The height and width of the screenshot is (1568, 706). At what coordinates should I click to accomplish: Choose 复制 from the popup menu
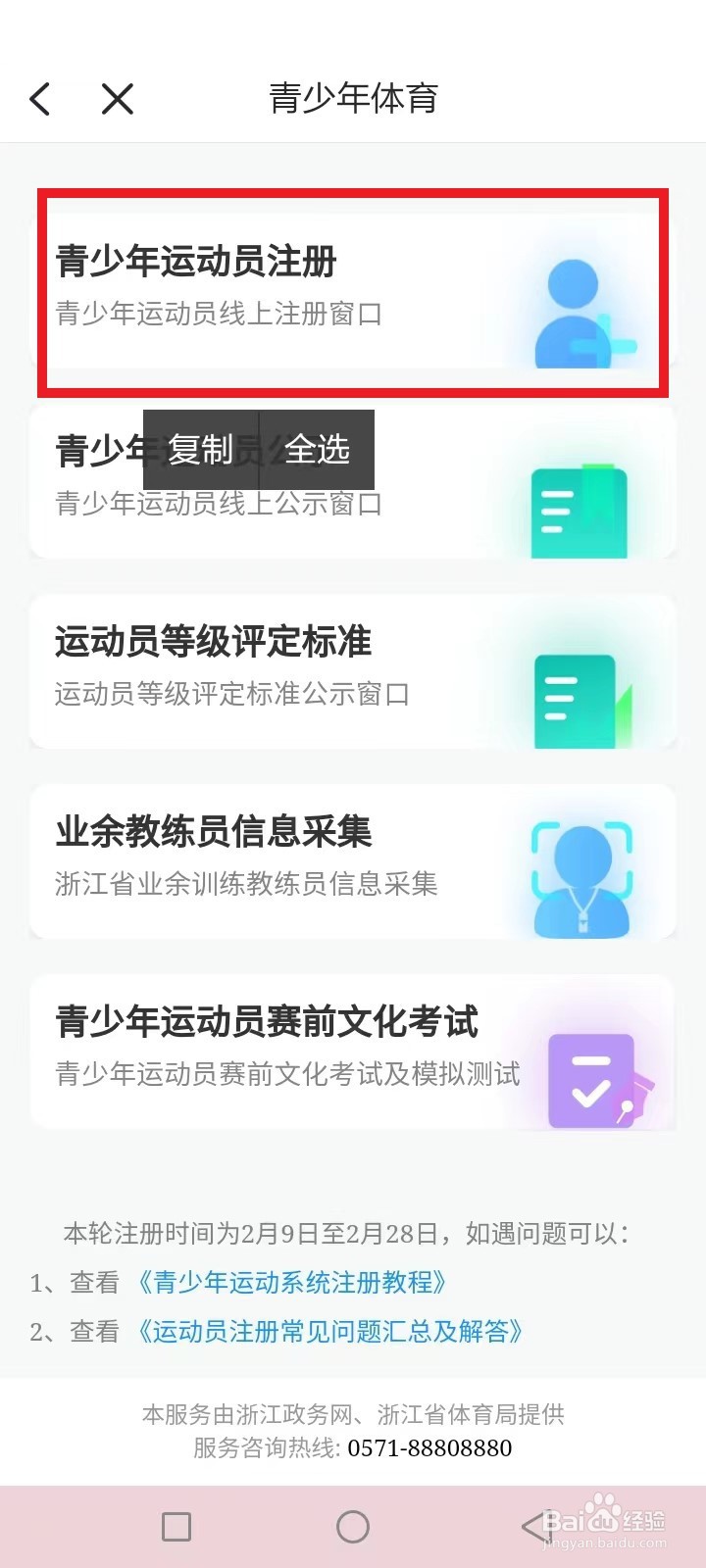coord(201,450)
